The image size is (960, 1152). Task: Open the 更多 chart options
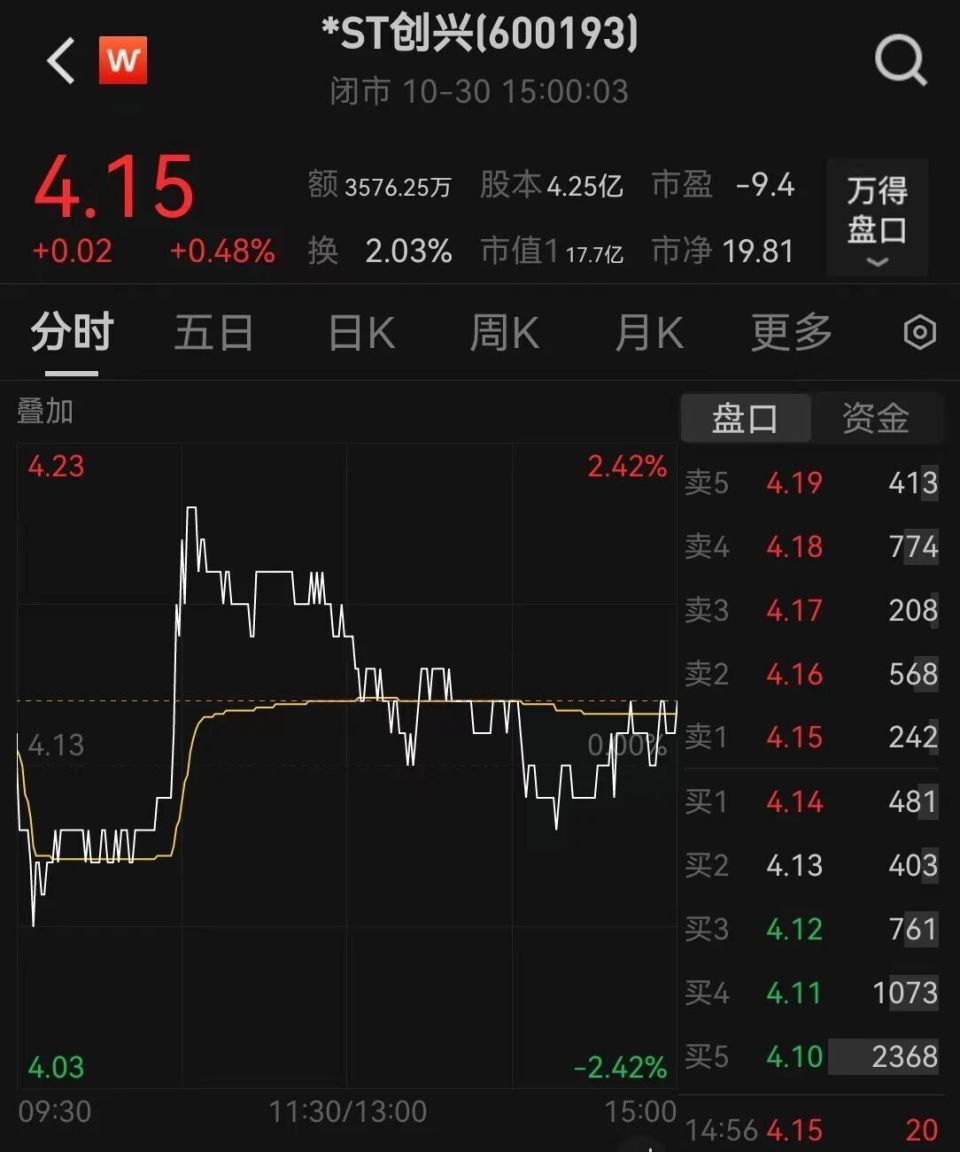(x=790, y=332)
